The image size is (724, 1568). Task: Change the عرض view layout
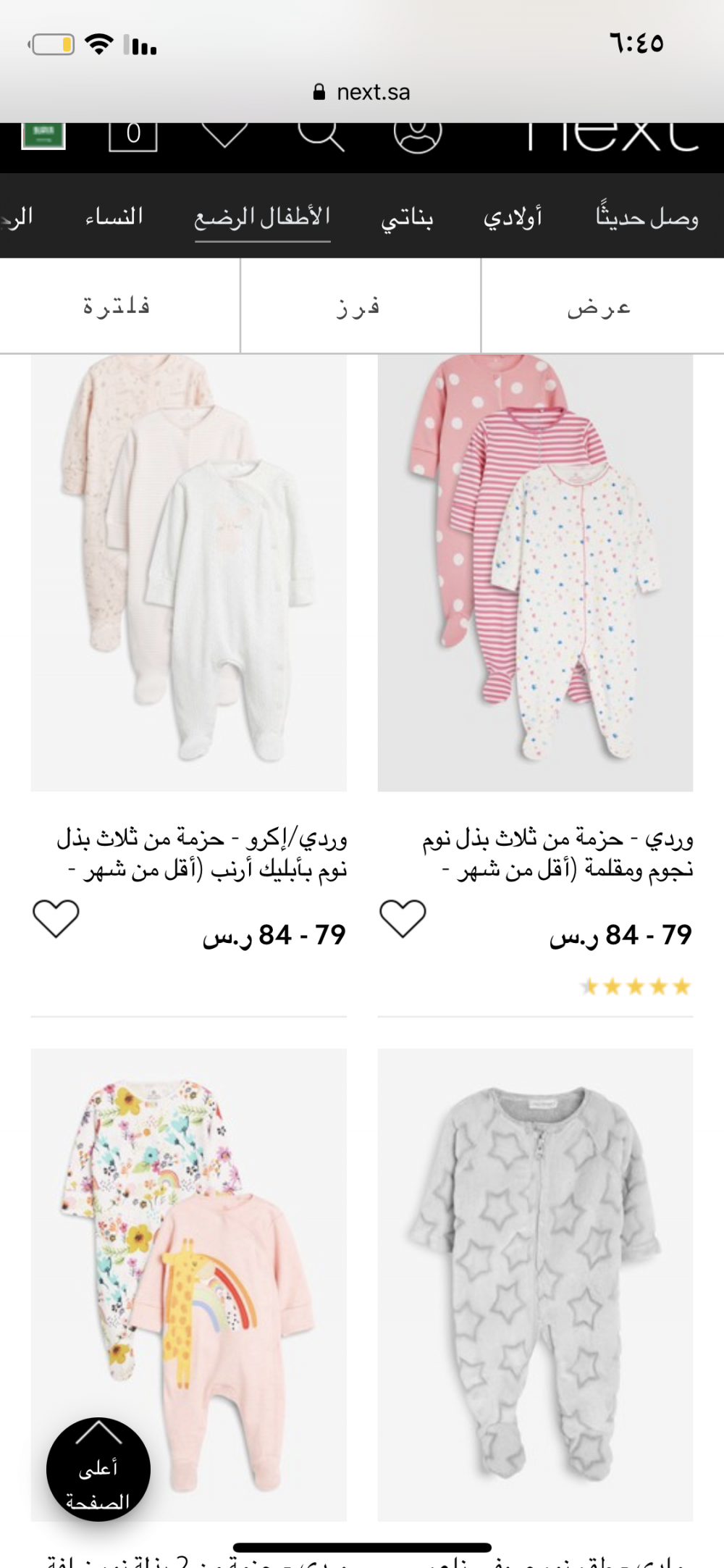(x=599, y=306)
